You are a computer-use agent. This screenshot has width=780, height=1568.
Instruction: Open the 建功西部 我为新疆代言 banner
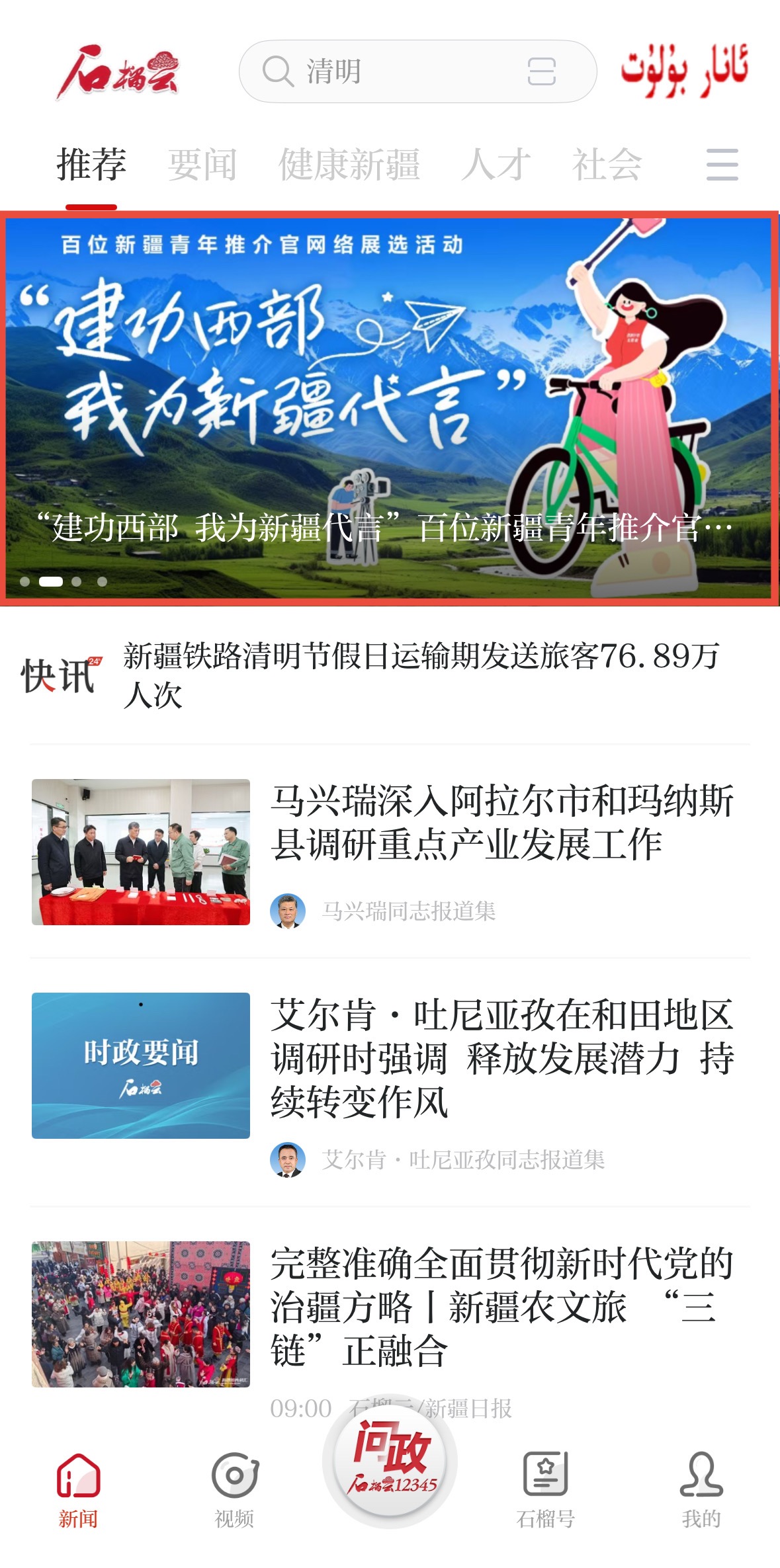(390, 408)
